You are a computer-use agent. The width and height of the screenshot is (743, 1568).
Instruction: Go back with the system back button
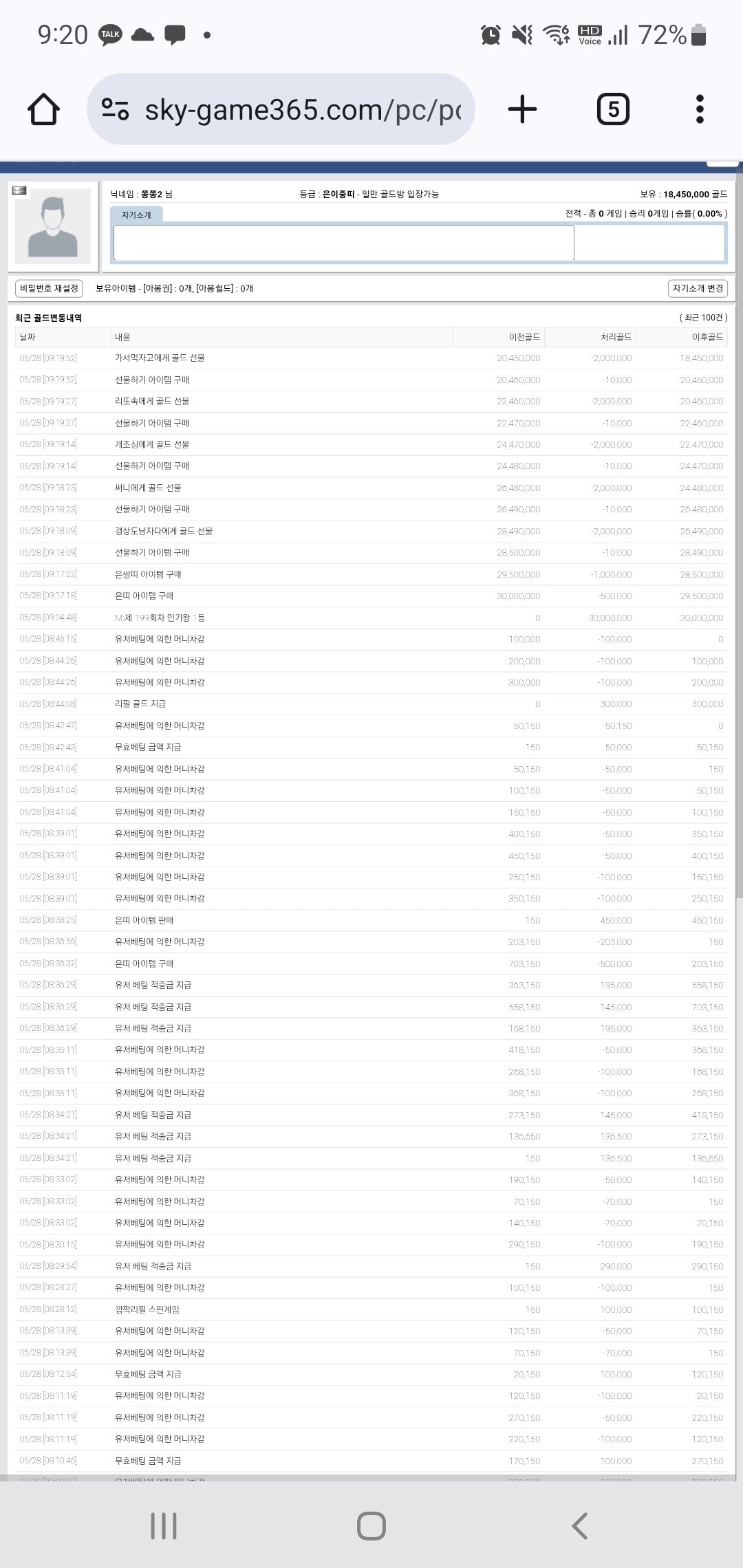(x=579, y=1525)
